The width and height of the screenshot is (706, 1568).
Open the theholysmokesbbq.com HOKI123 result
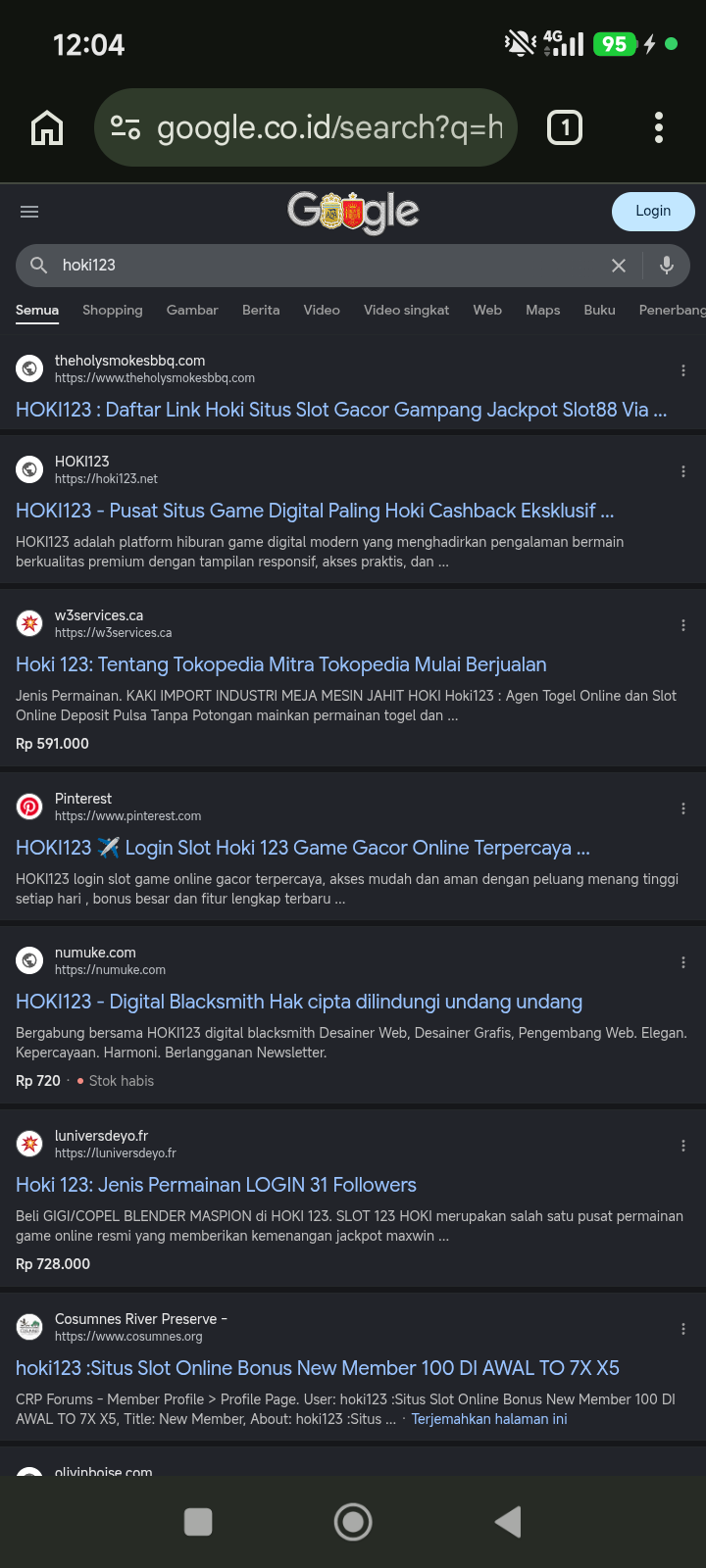point(341,410)
